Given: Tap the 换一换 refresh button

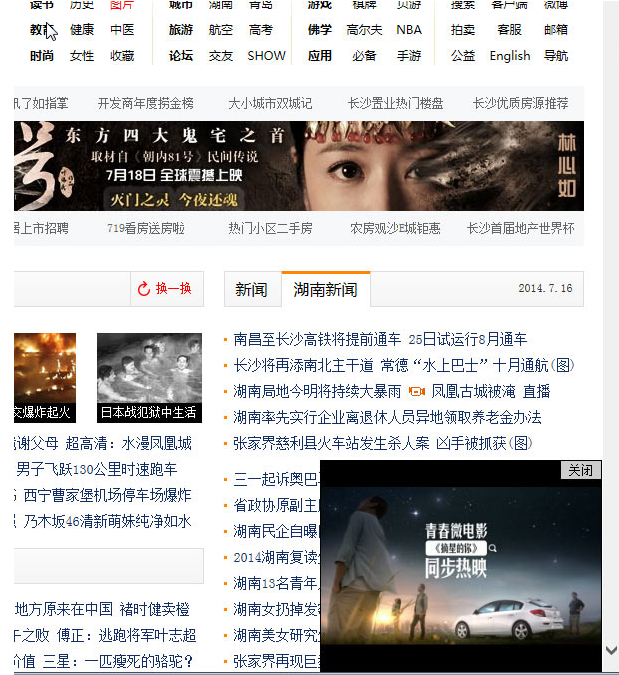Looking at the screenshot, I should (x=165, y=289).
